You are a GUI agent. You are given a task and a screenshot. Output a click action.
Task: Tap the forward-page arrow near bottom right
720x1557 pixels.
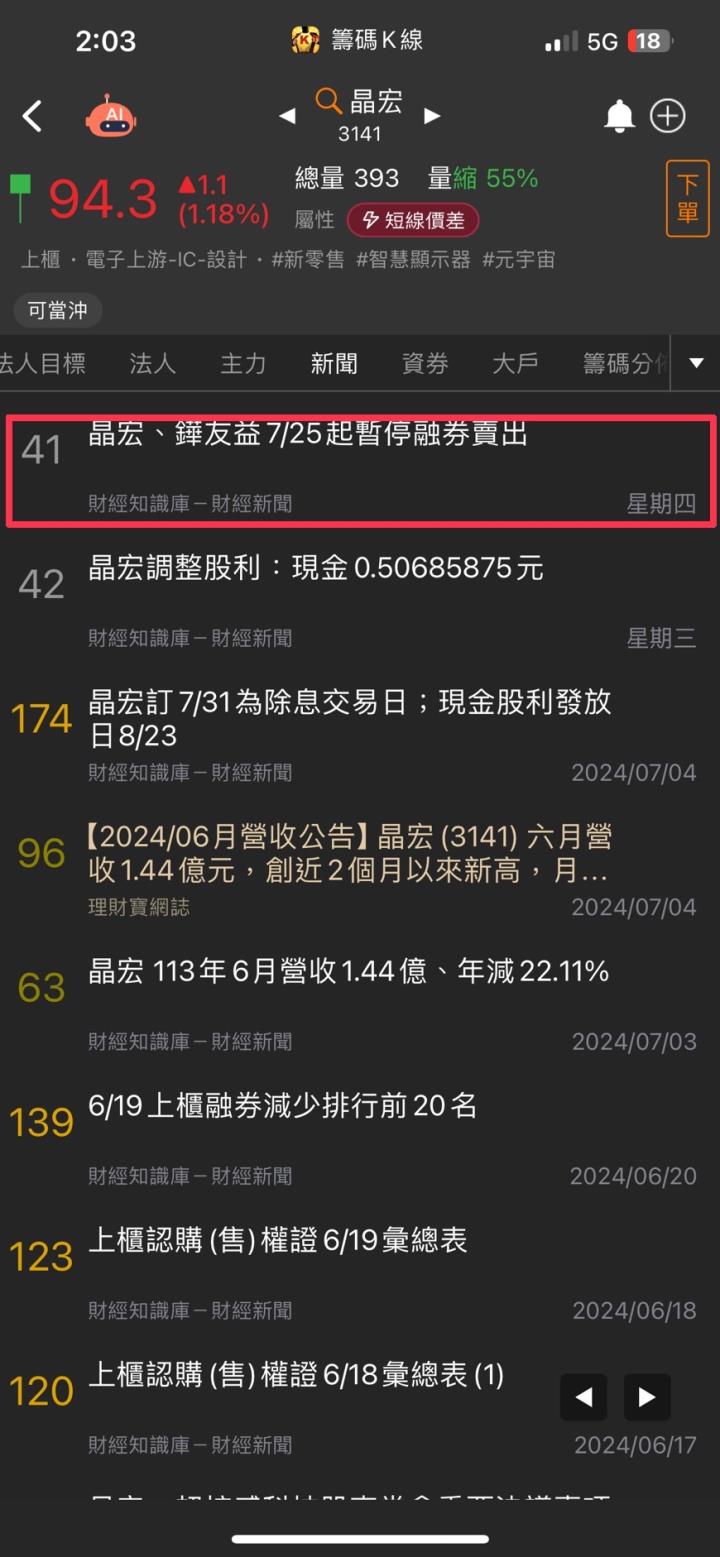(647, 1397)
